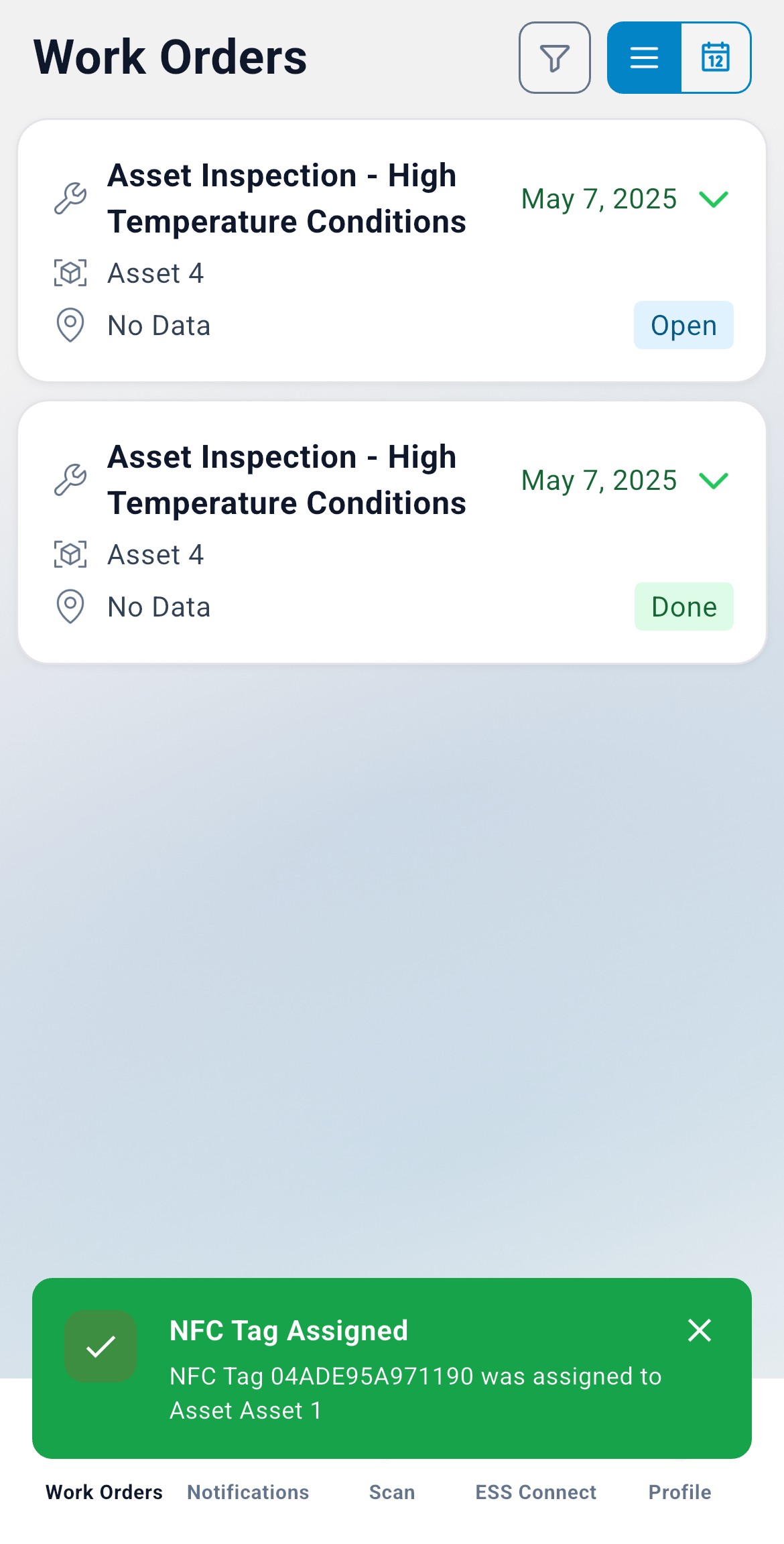Open the work order filter
784x1544 pixels.
coord(554,58)
